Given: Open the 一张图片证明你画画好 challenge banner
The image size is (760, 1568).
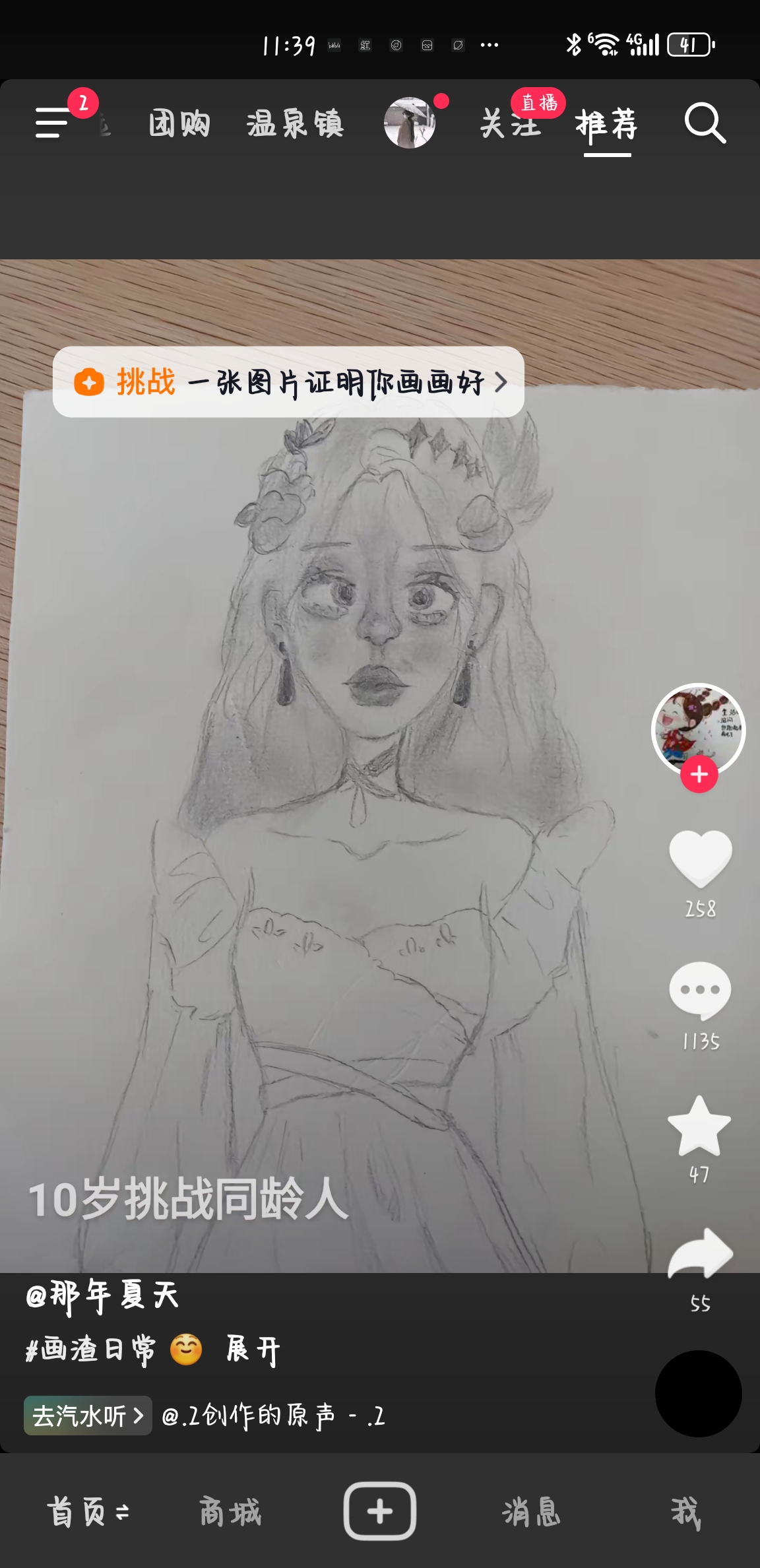Looking at the screenshot, I should [288, 382].
